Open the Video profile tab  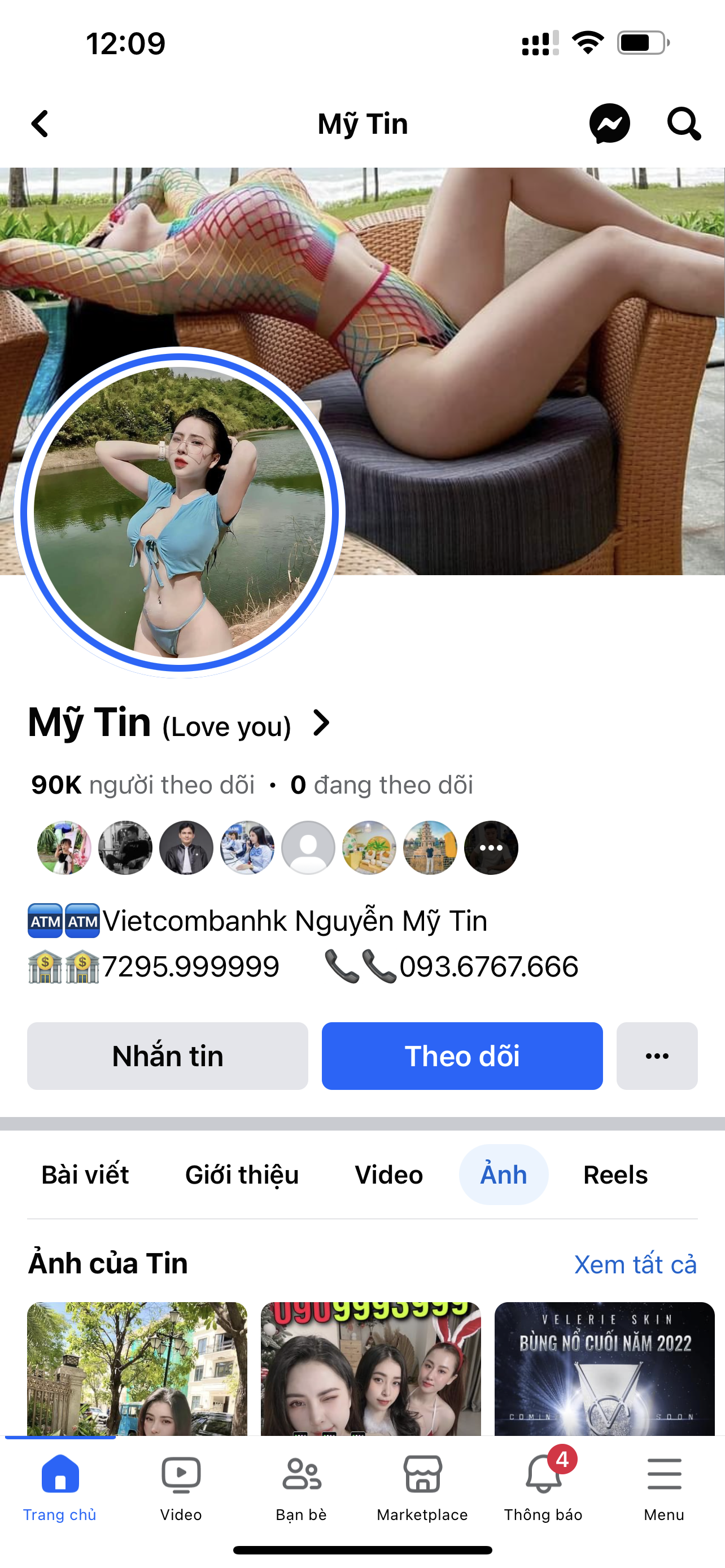(x=388, y=1175)
